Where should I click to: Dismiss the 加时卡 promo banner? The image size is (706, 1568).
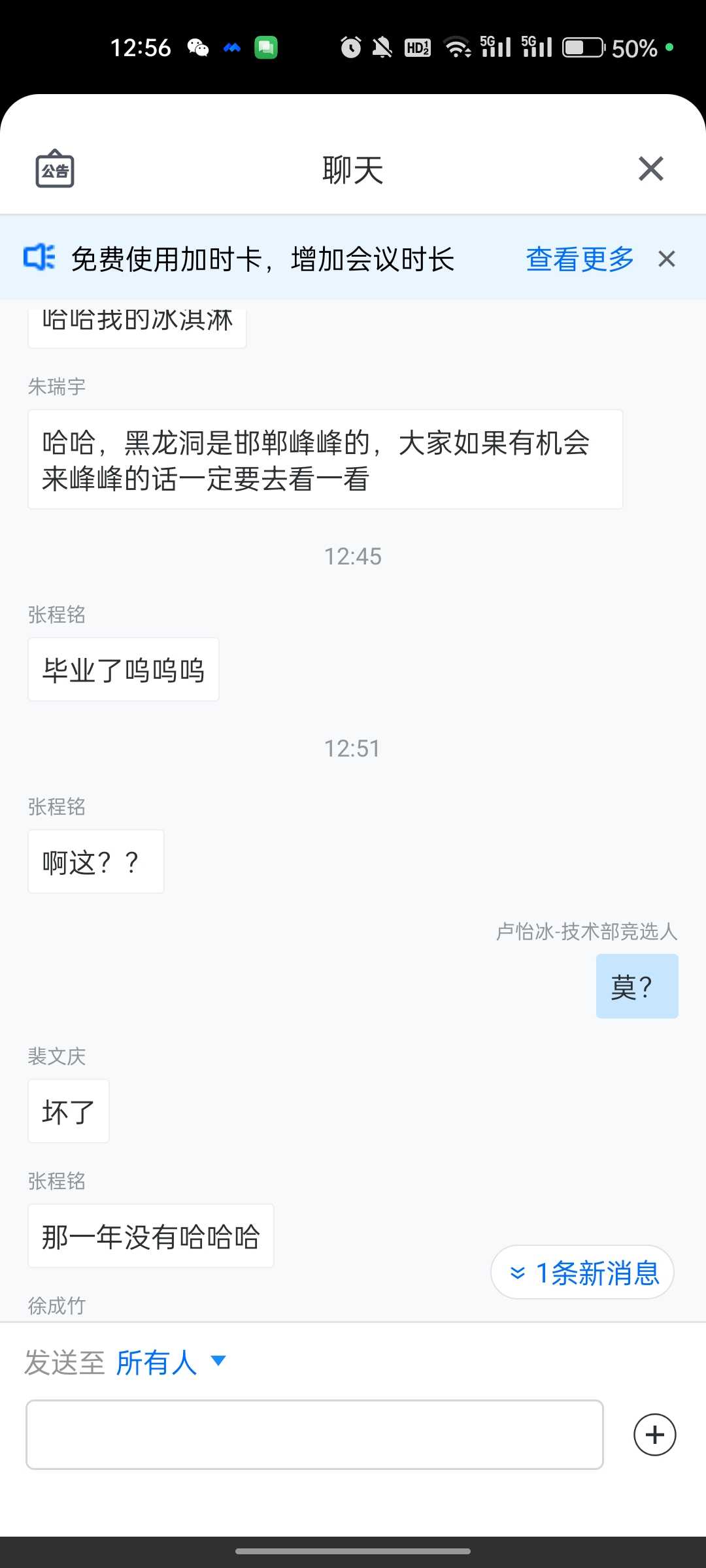coord(666,259)
